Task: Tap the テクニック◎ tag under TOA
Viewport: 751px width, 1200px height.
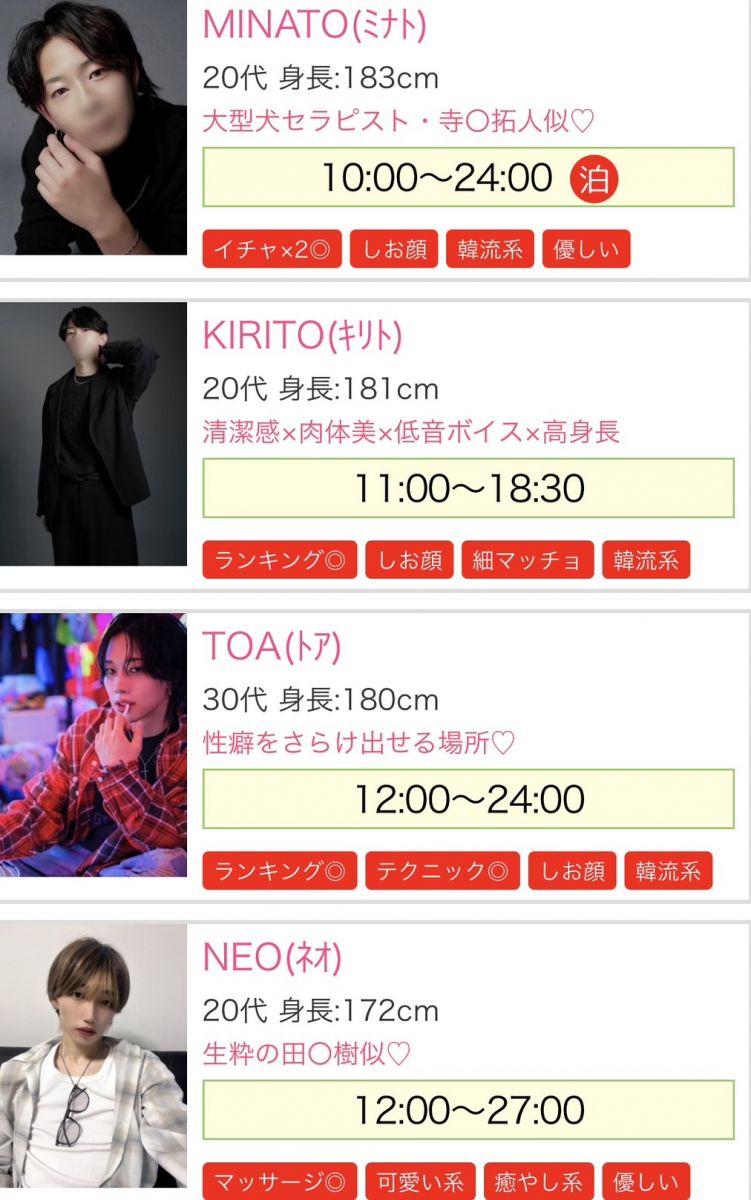Action: [442, 872]
